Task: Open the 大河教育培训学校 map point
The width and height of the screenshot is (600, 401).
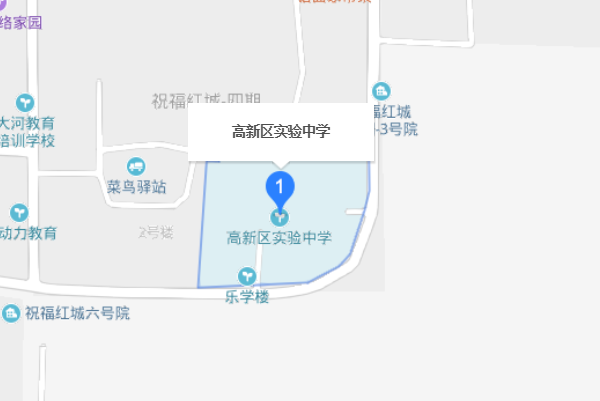Action: pyautogui.click(x=26, y=102)
